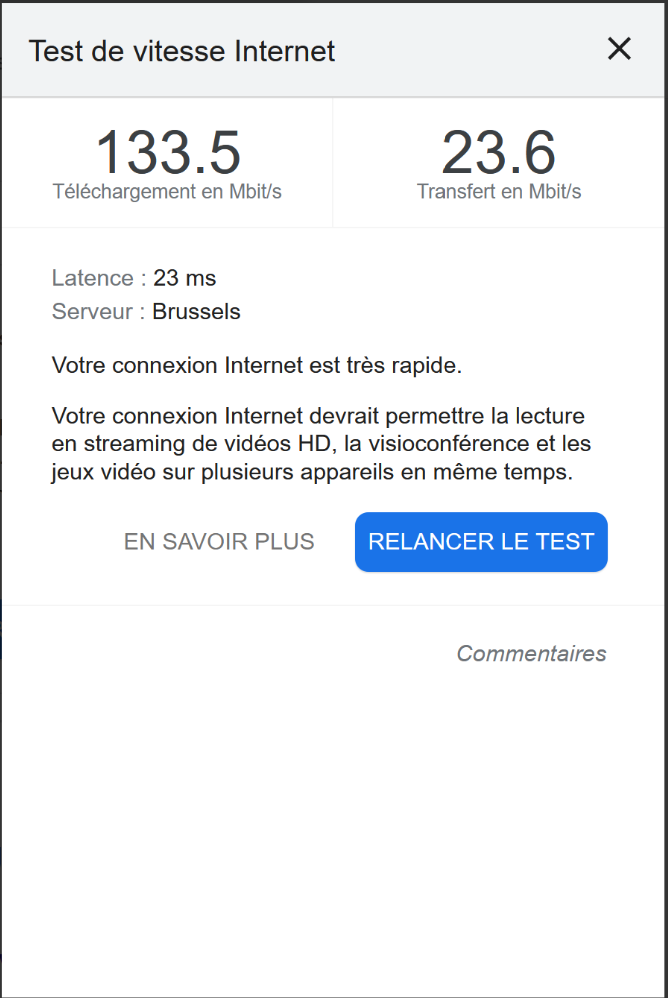Tap EN SAVOIR PLUS to learn more
This screenshot has height=998, width=668.
(x=219, y=542)
